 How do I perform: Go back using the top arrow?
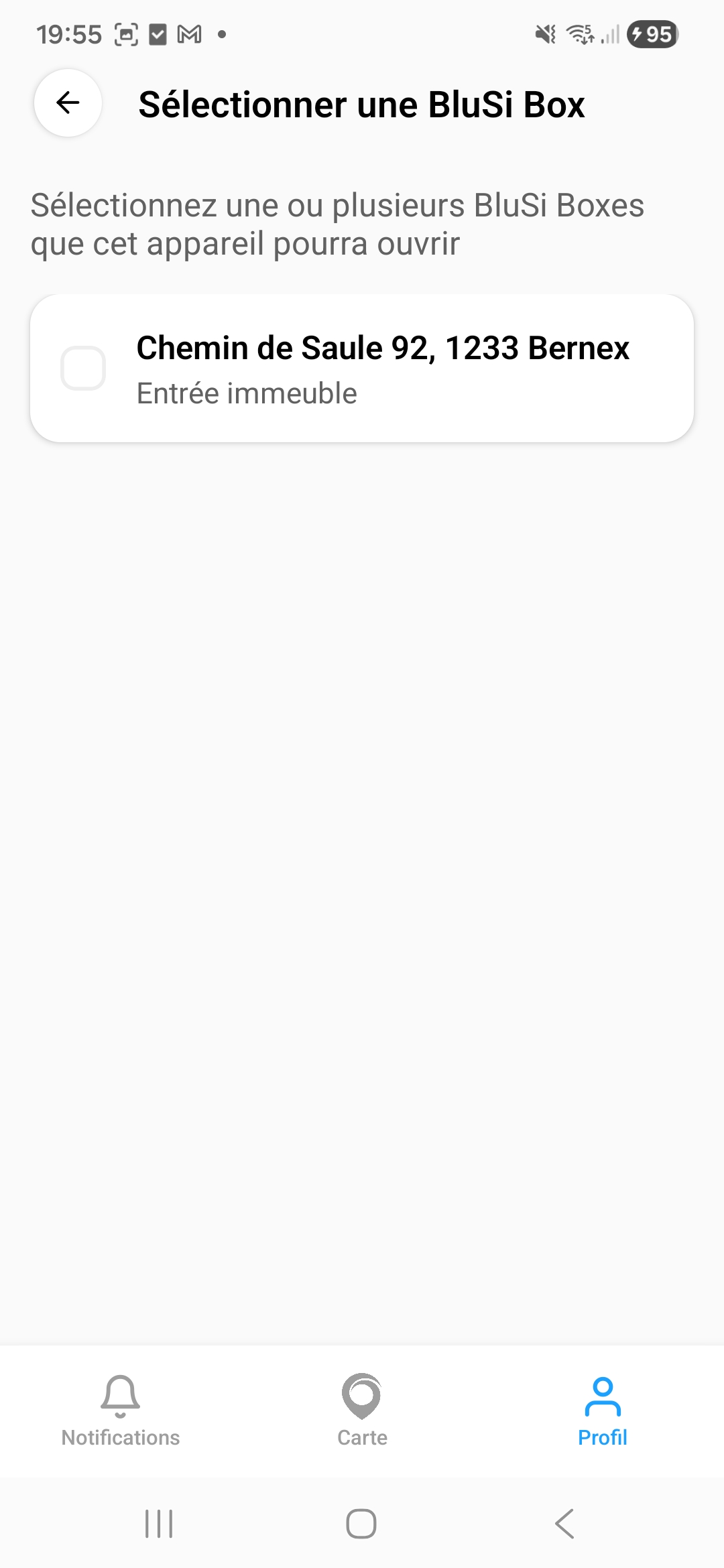pyautogui.click(x=68, y=103)
